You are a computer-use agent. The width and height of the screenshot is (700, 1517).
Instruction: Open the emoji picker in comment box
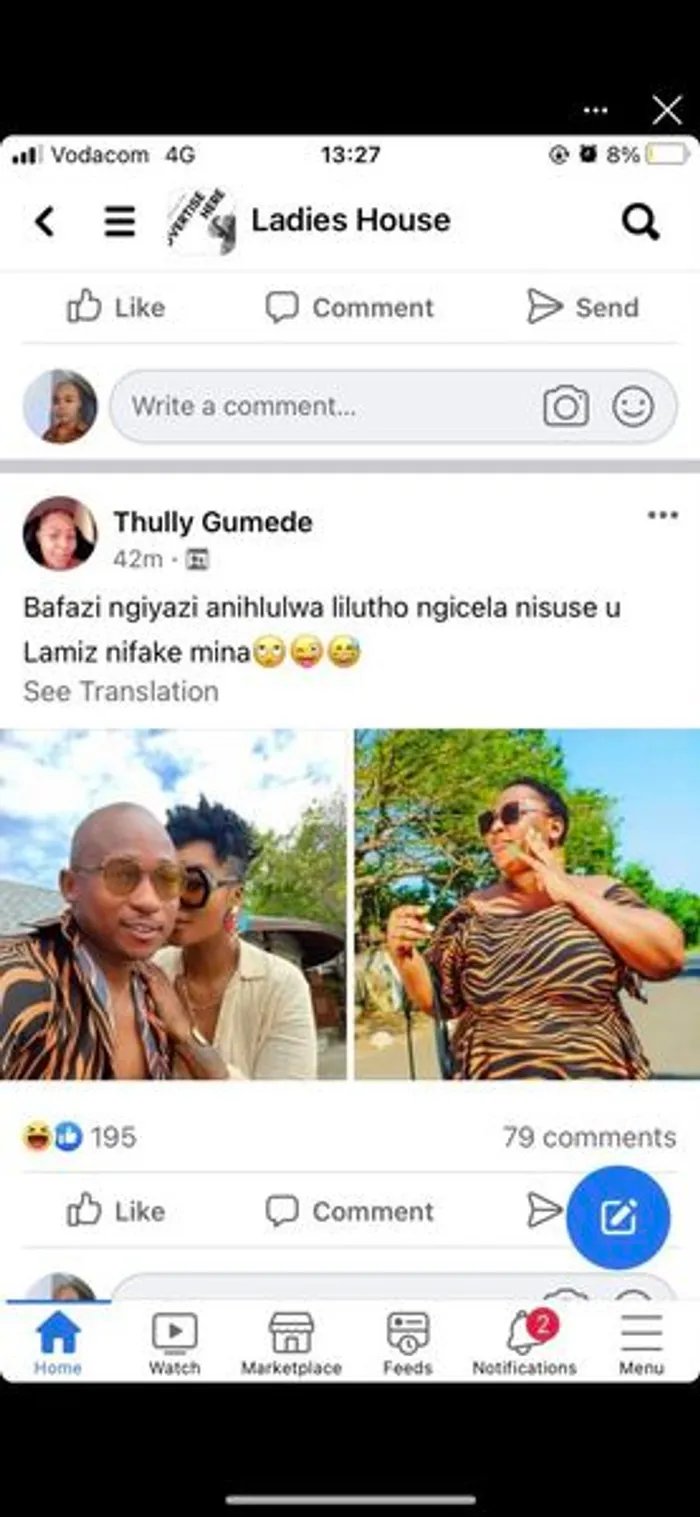click(633, 407)
